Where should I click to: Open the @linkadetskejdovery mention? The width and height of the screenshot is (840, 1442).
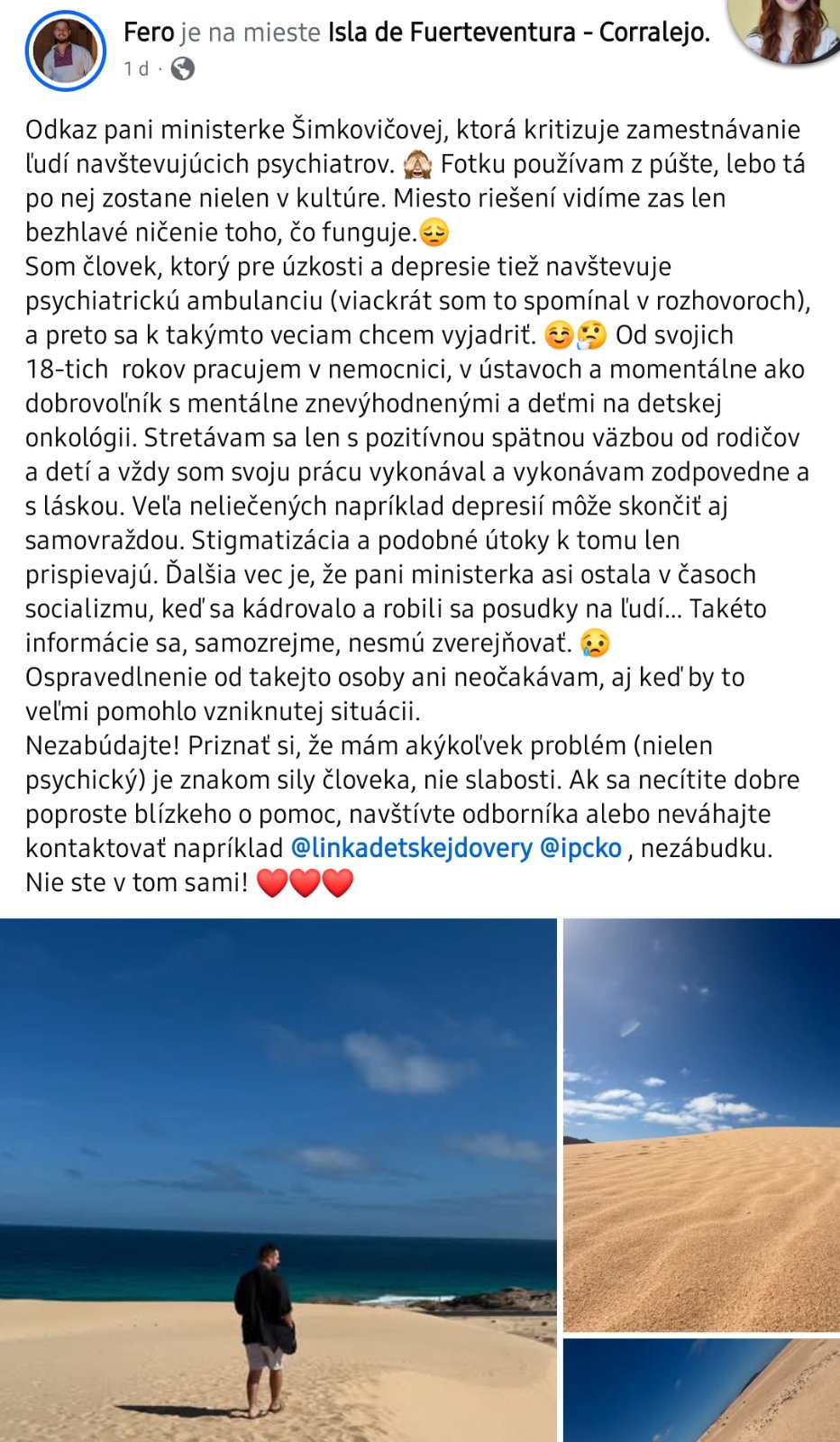pos(411,848)
